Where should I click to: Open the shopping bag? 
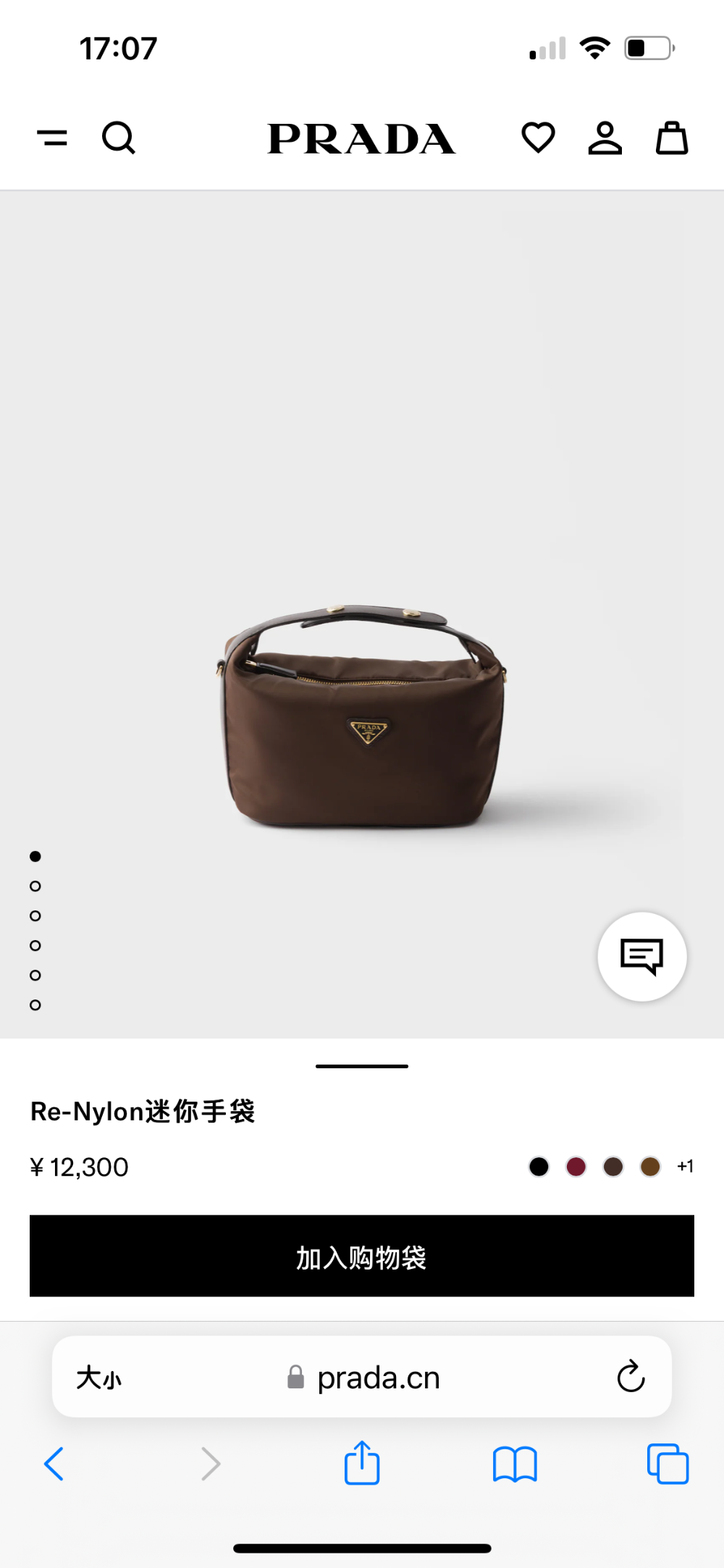point(672,138)
